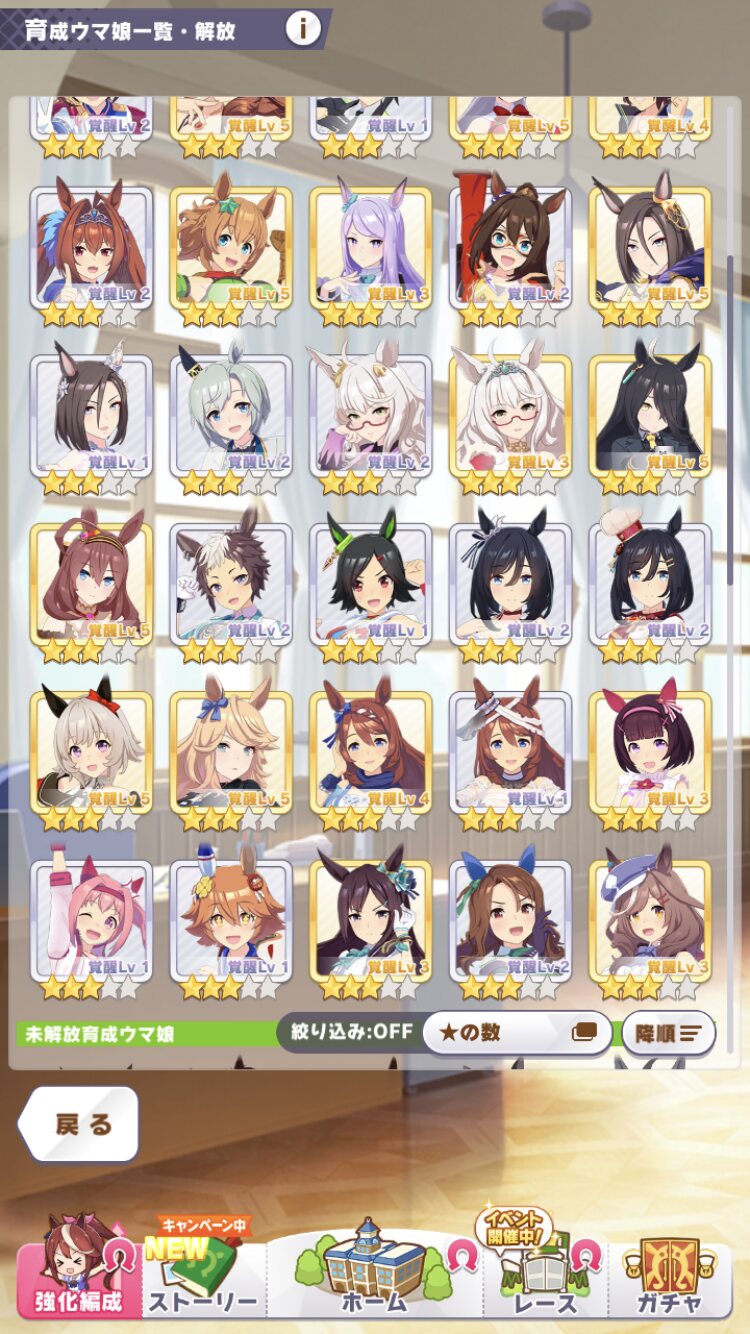Screen dimensions: 750x1334
Task: Toggle the 降順 sort order button
Action: [669, 1032]
